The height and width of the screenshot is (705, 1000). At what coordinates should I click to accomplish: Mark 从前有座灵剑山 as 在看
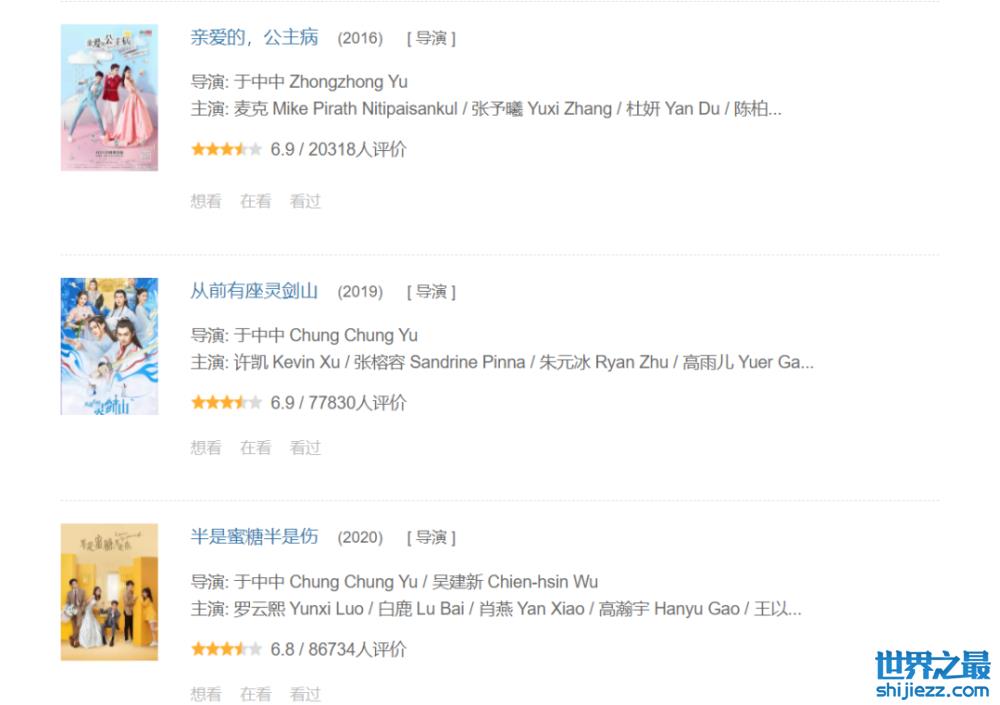click(x=255, y=447)
